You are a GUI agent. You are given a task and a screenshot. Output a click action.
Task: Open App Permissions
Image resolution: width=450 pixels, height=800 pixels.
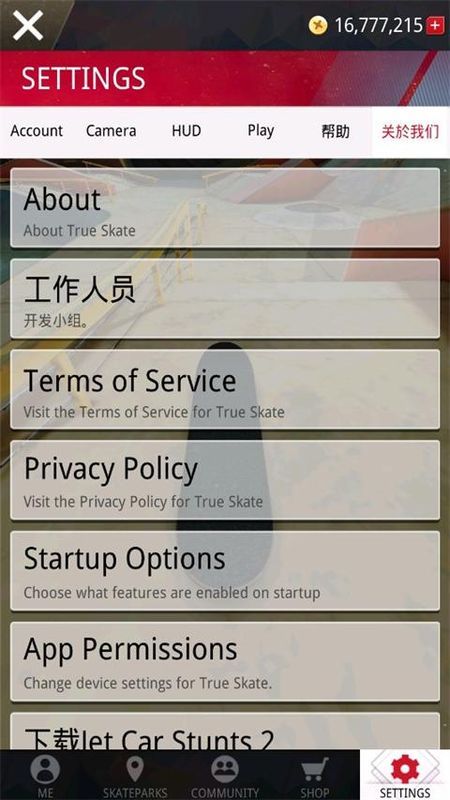[x=225, y=662]
